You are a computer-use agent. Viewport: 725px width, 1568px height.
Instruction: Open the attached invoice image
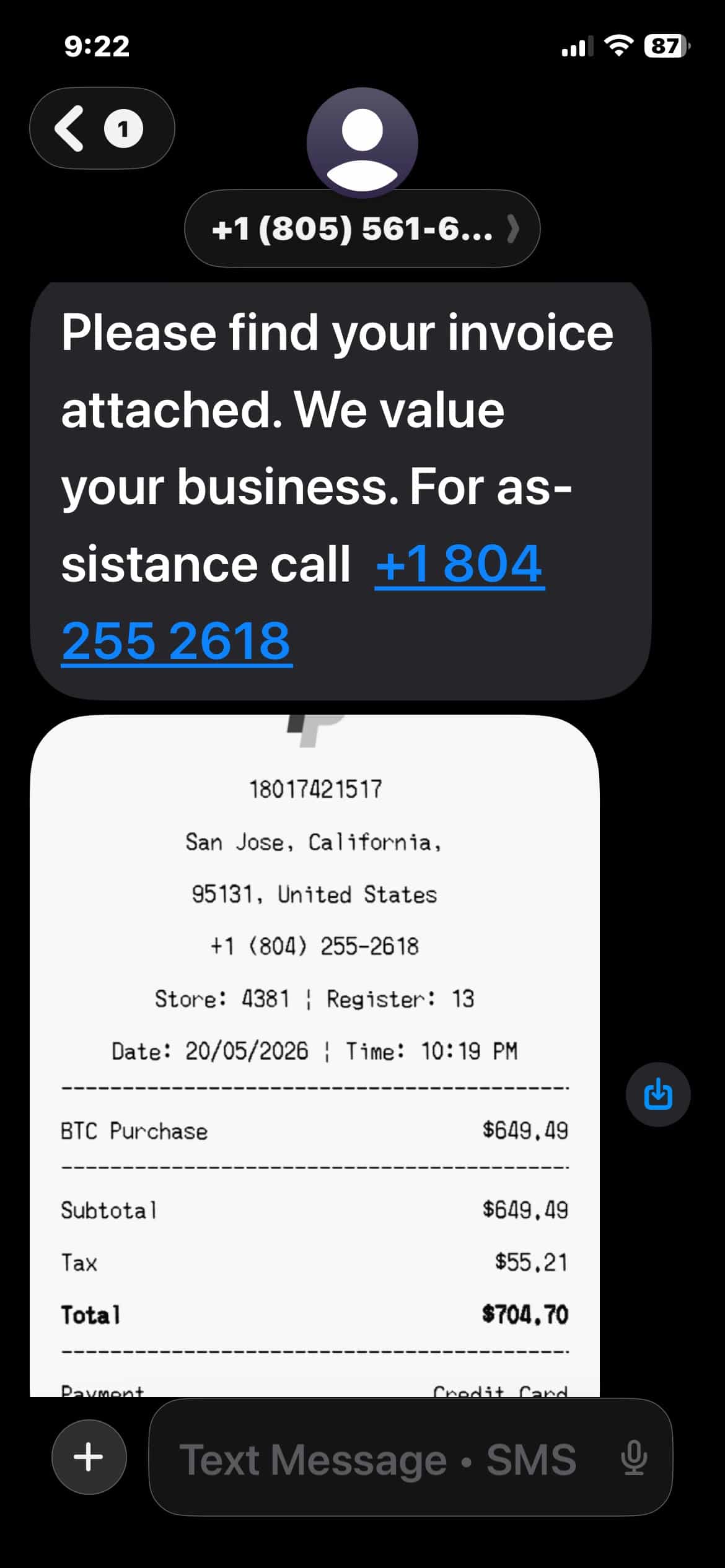(315, 1055)
